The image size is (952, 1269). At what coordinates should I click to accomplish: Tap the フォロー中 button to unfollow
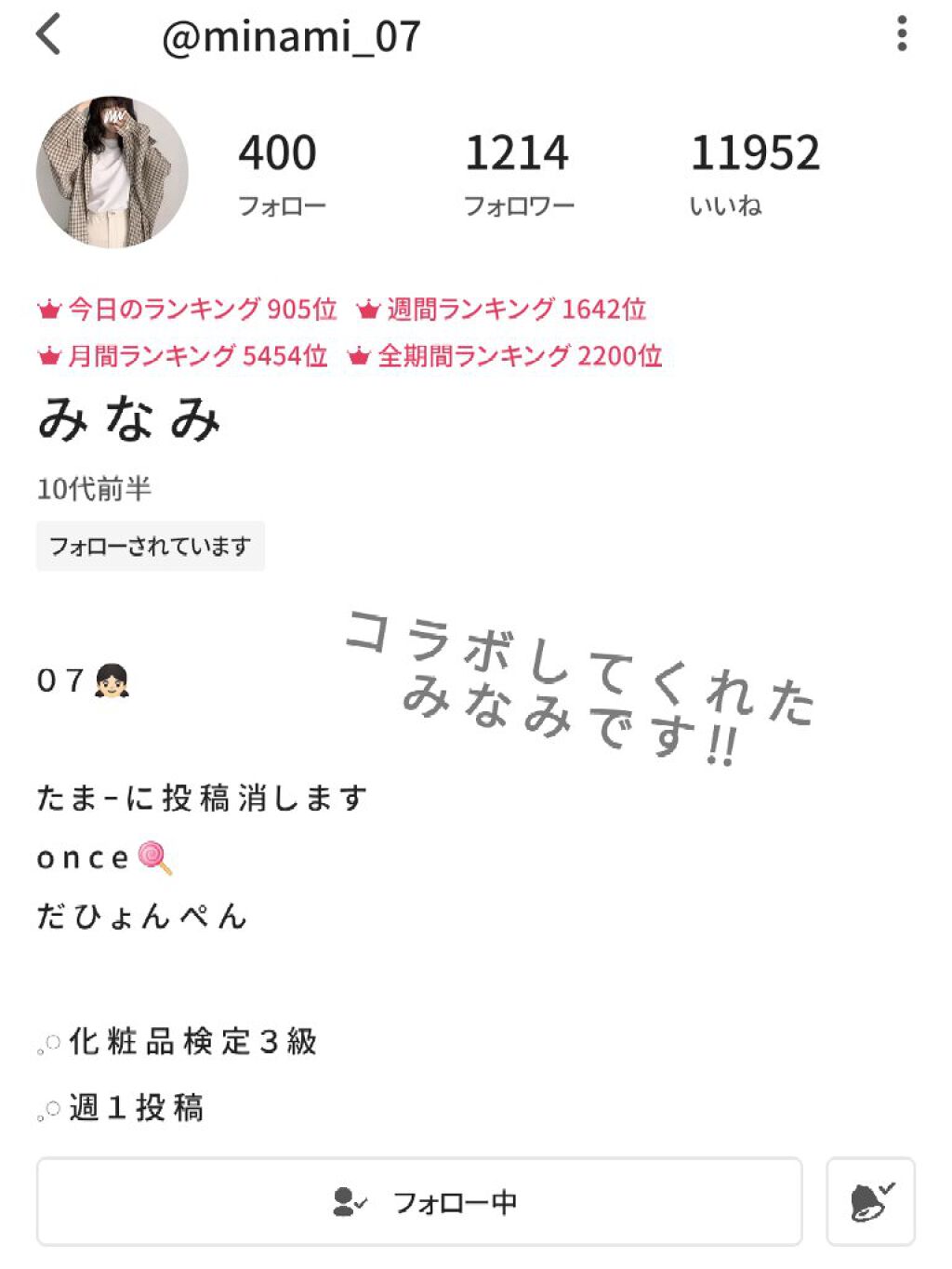[419, 1201]
